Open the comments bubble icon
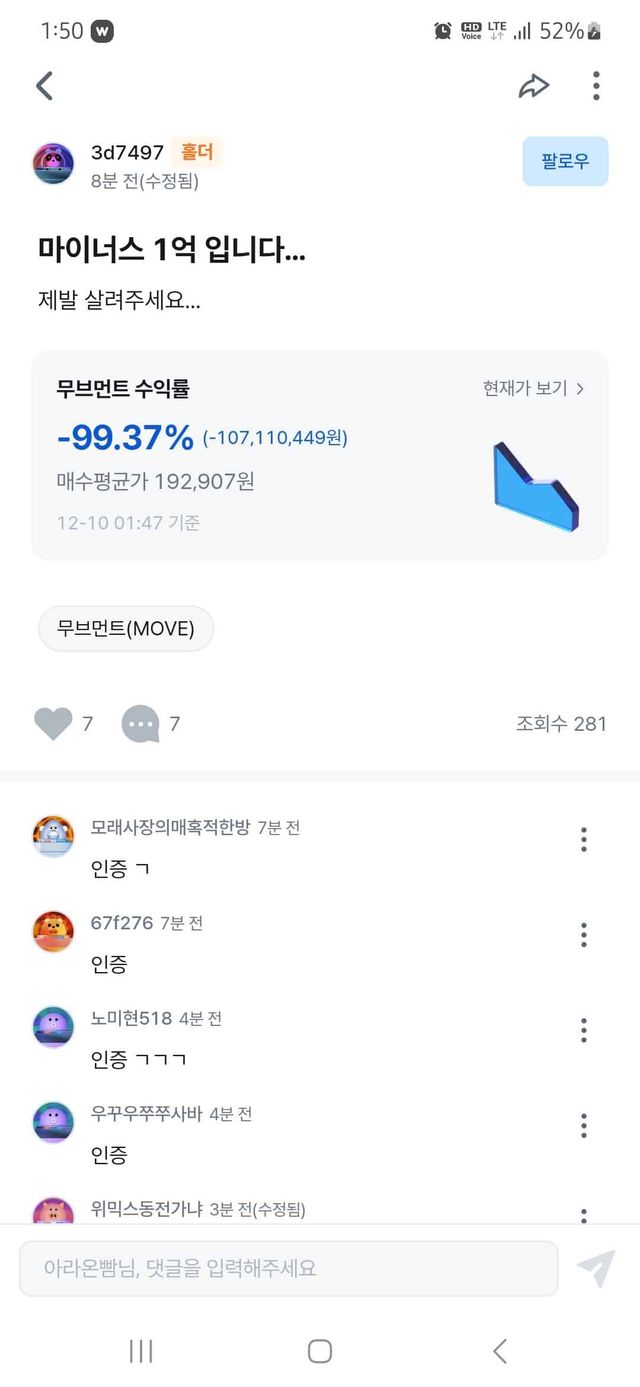The height and width of the screenshot is (1387, 640). tap(140, 723)
